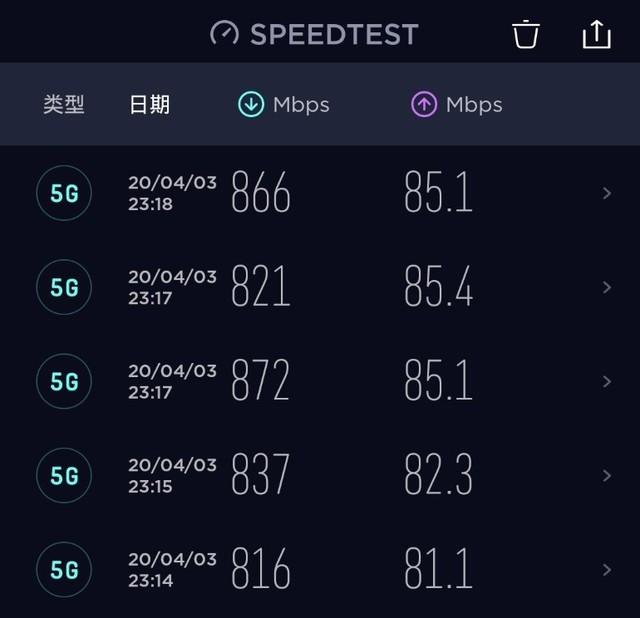
Task: Delete the speed test history
Action: click(x=526, y=35)
